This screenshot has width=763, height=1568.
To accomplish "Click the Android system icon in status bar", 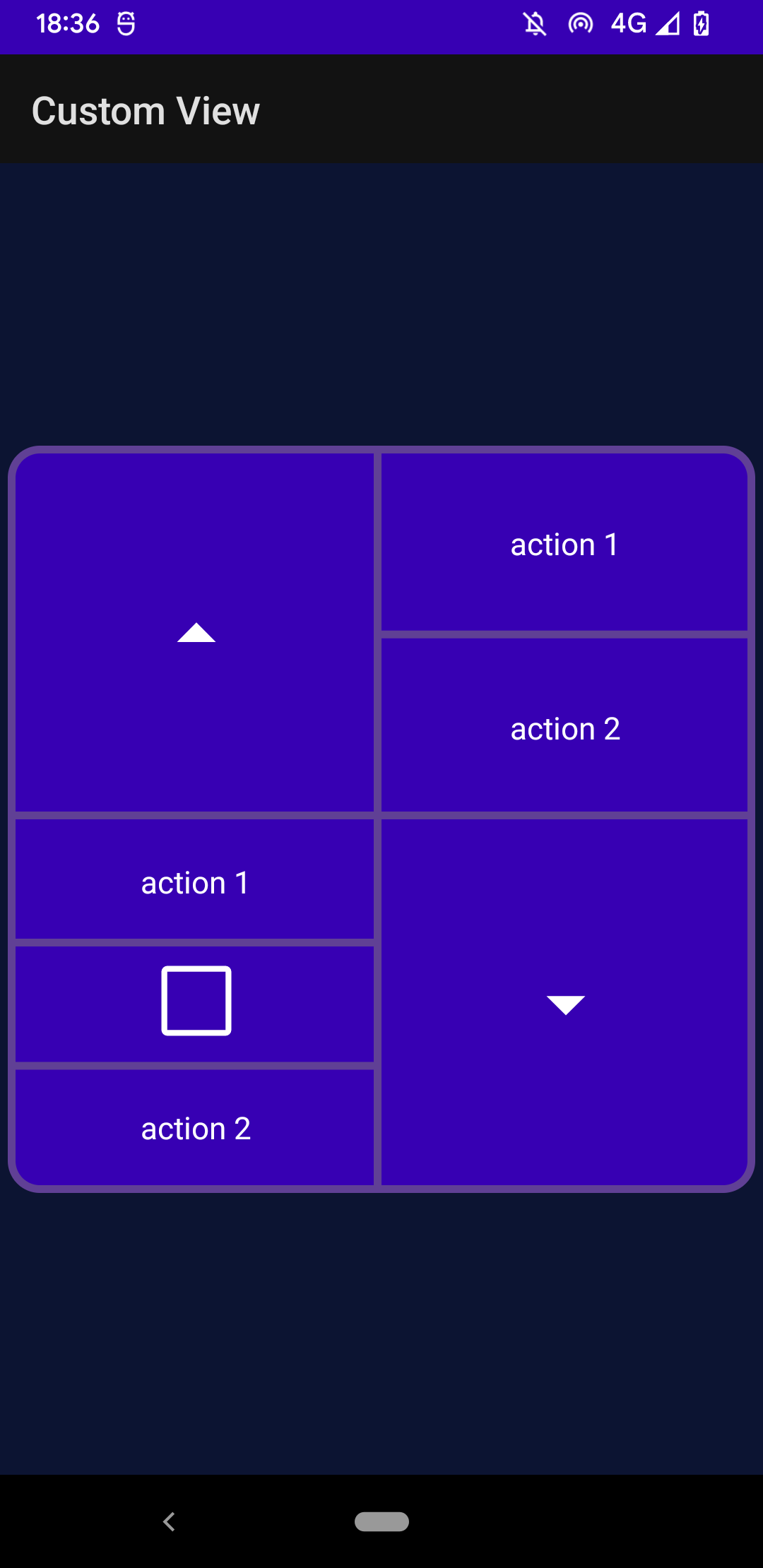I will point(126,25).
